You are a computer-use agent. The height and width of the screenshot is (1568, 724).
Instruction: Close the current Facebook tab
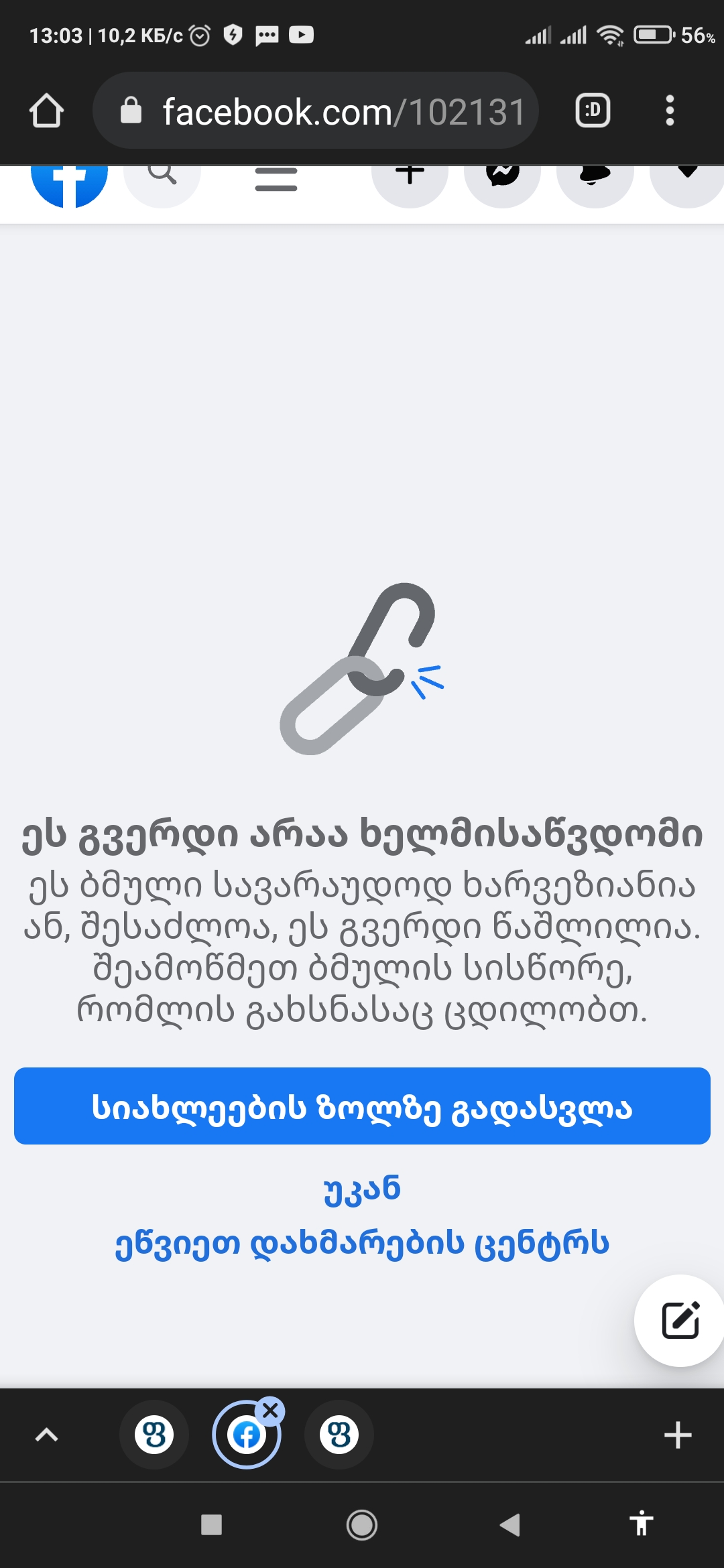click(271, 1411)
